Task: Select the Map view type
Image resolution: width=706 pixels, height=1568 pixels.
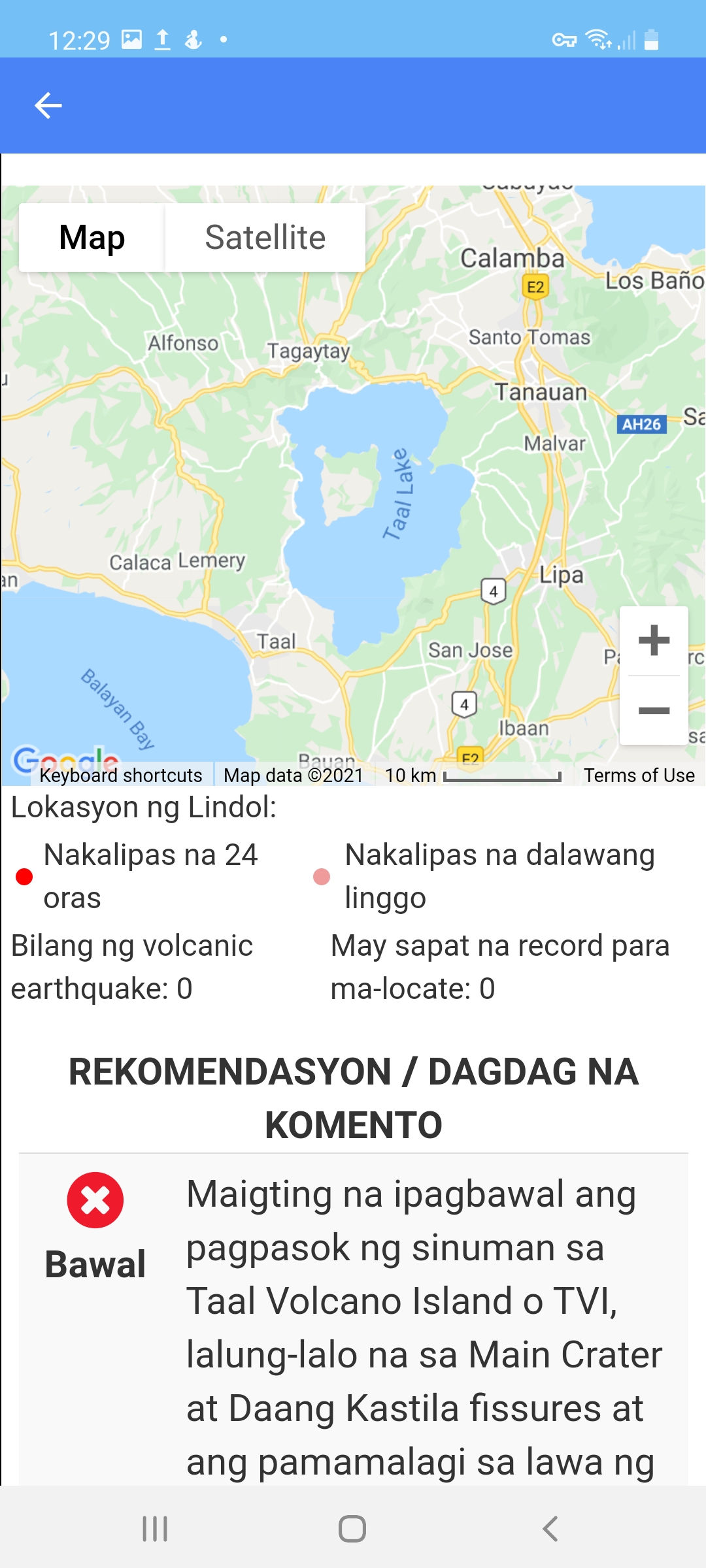Action: pos(92,237)
